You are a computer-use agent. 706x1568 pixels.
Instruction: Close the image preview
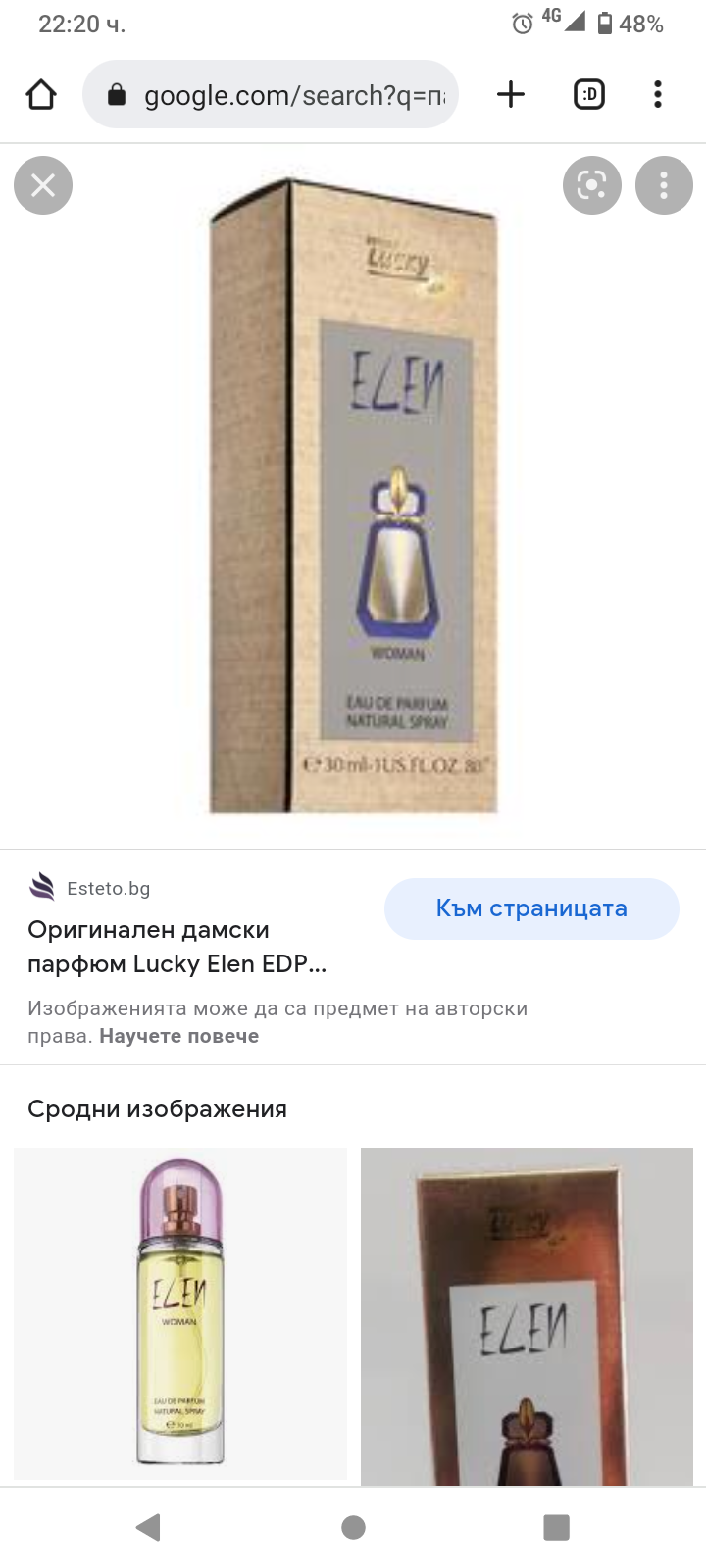click(43, 185)
